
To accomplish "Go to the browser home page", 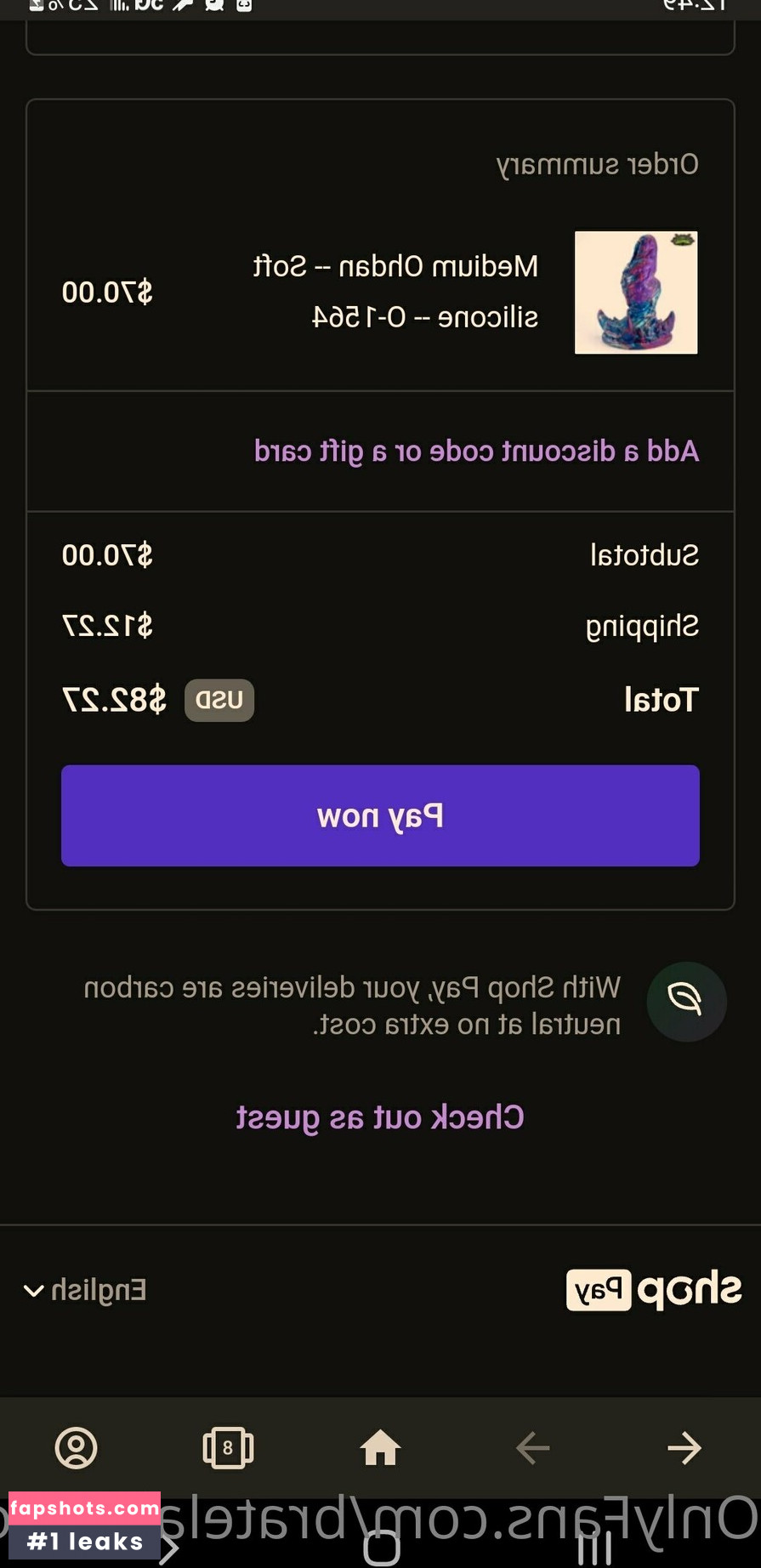I will click(x=380, y=1447).
